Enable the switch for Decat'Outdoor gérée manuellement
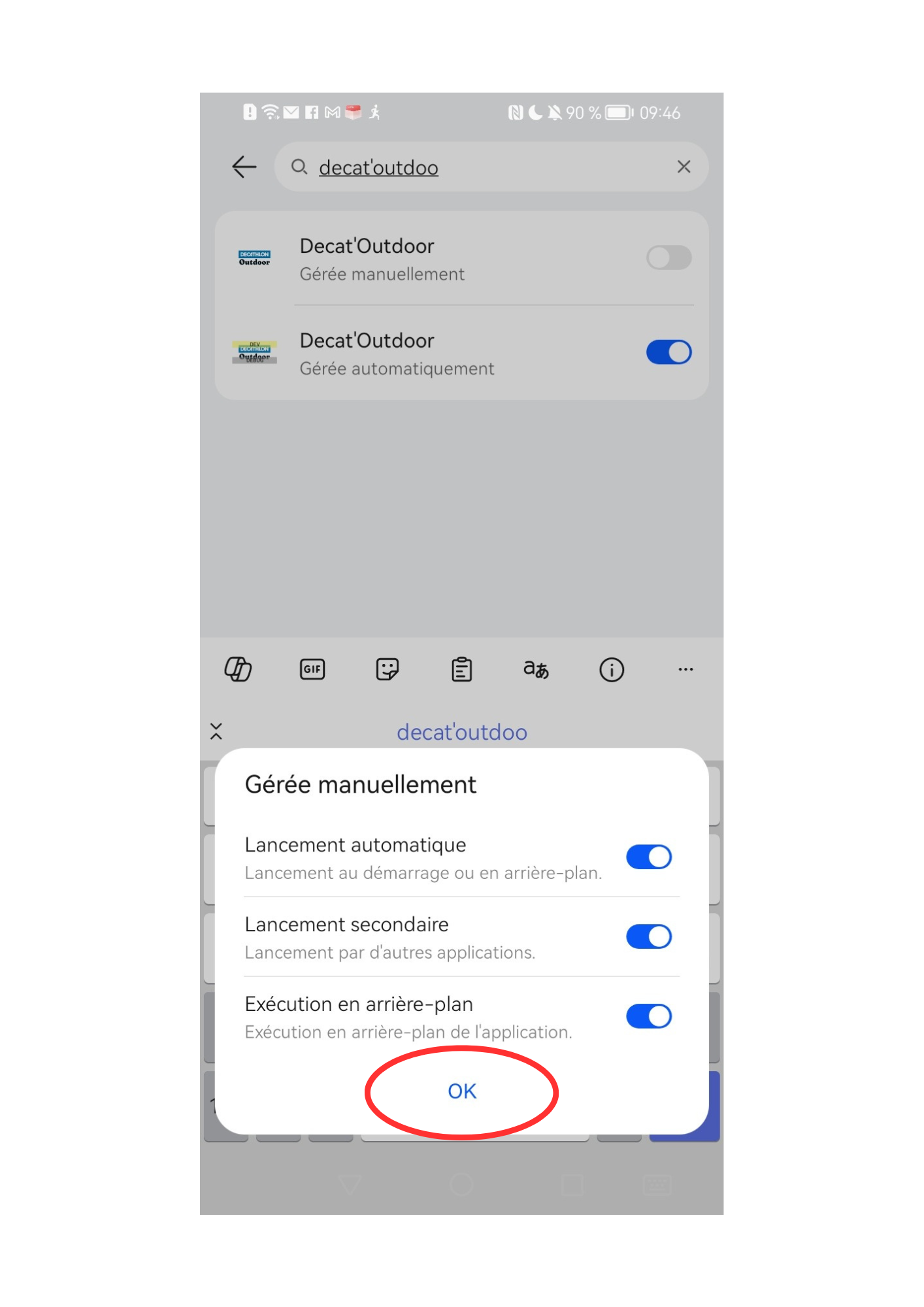 [668, 257]
